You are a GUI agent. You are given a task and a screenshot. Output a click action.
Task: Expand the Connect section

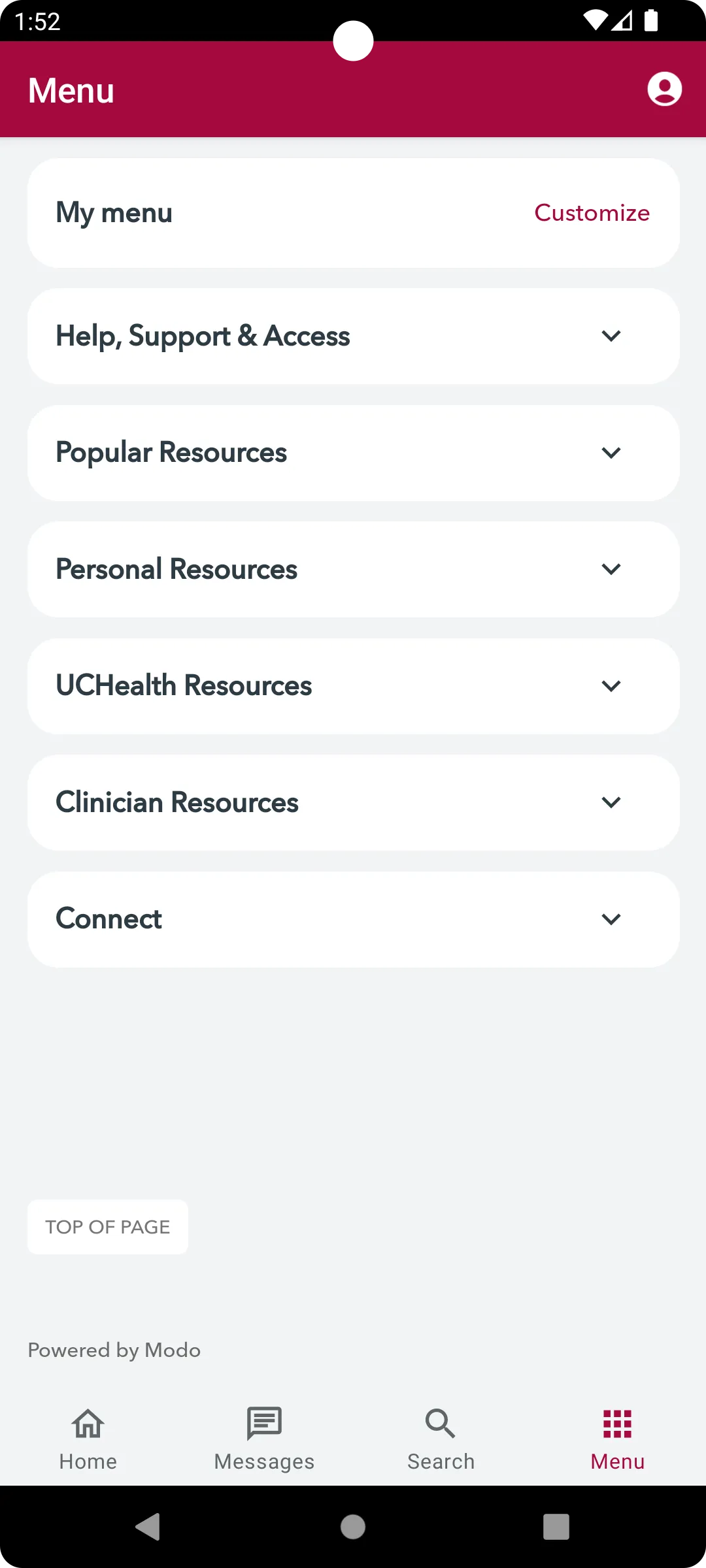tap(353, 919)
